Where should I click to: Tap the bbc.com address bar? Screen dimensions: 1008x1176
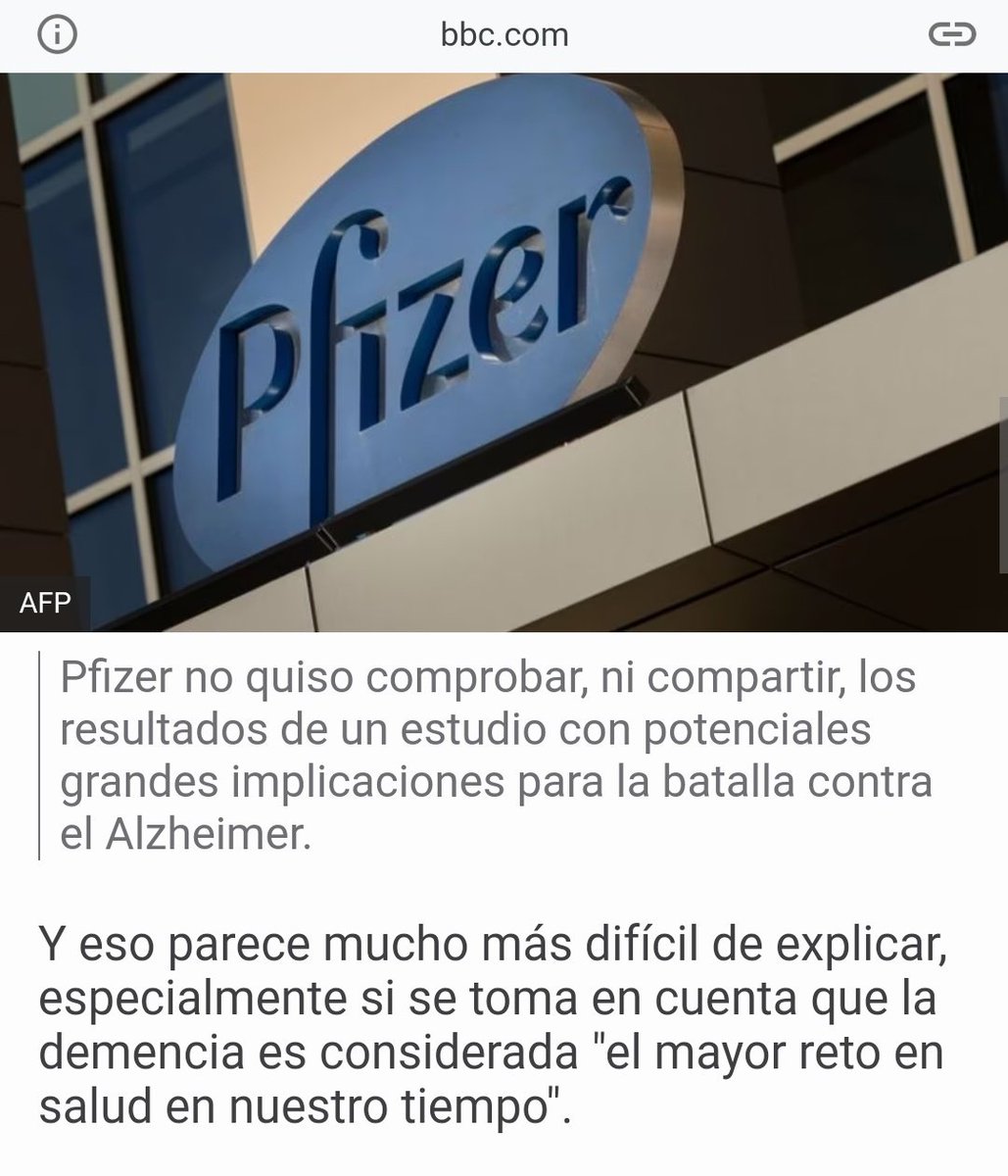(x=504, y=35)
